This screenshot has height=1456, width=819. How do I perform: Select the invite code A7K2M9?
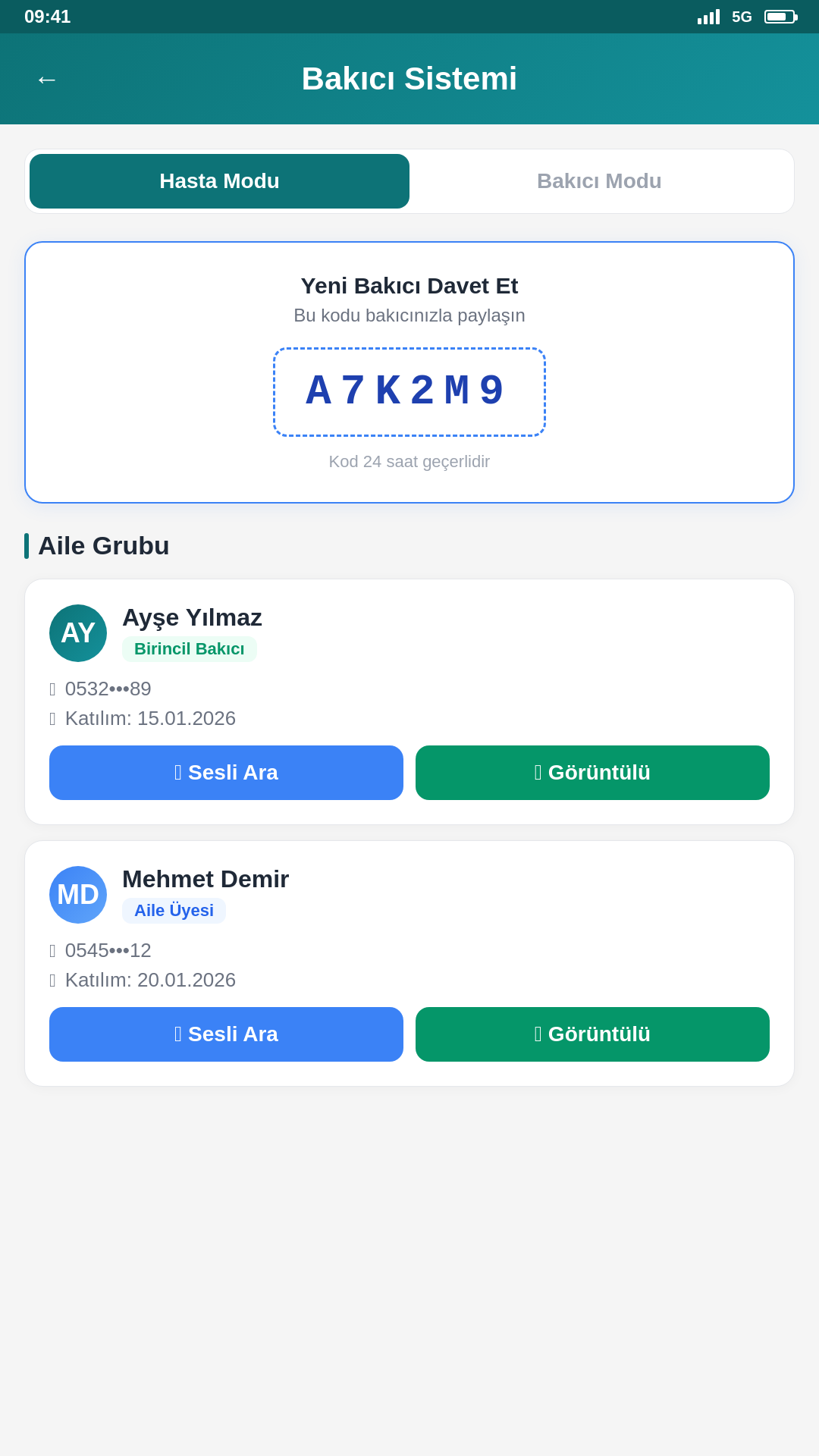[x=409, y=390]
